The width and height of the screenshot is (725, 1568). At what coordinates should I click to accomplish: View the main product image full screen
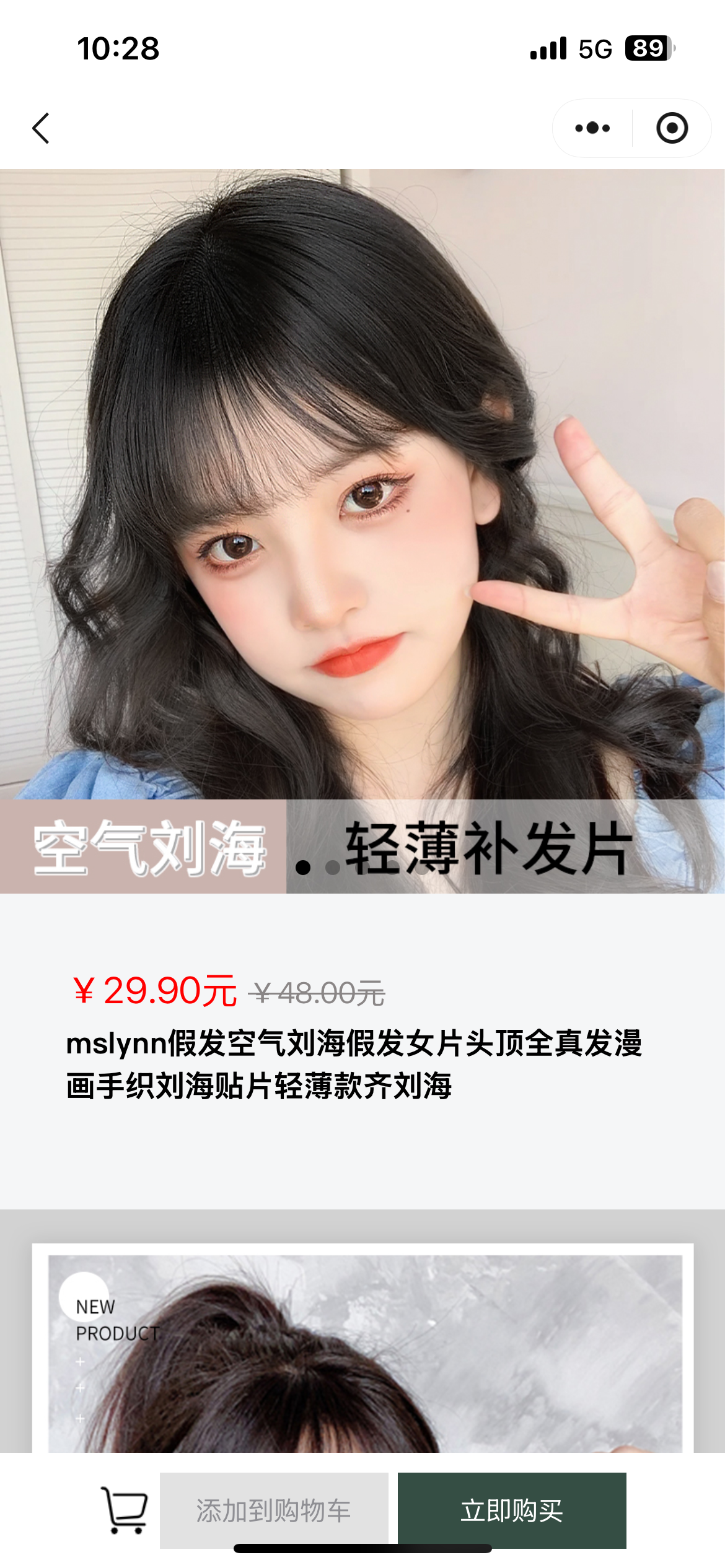[x=362, y=495]
